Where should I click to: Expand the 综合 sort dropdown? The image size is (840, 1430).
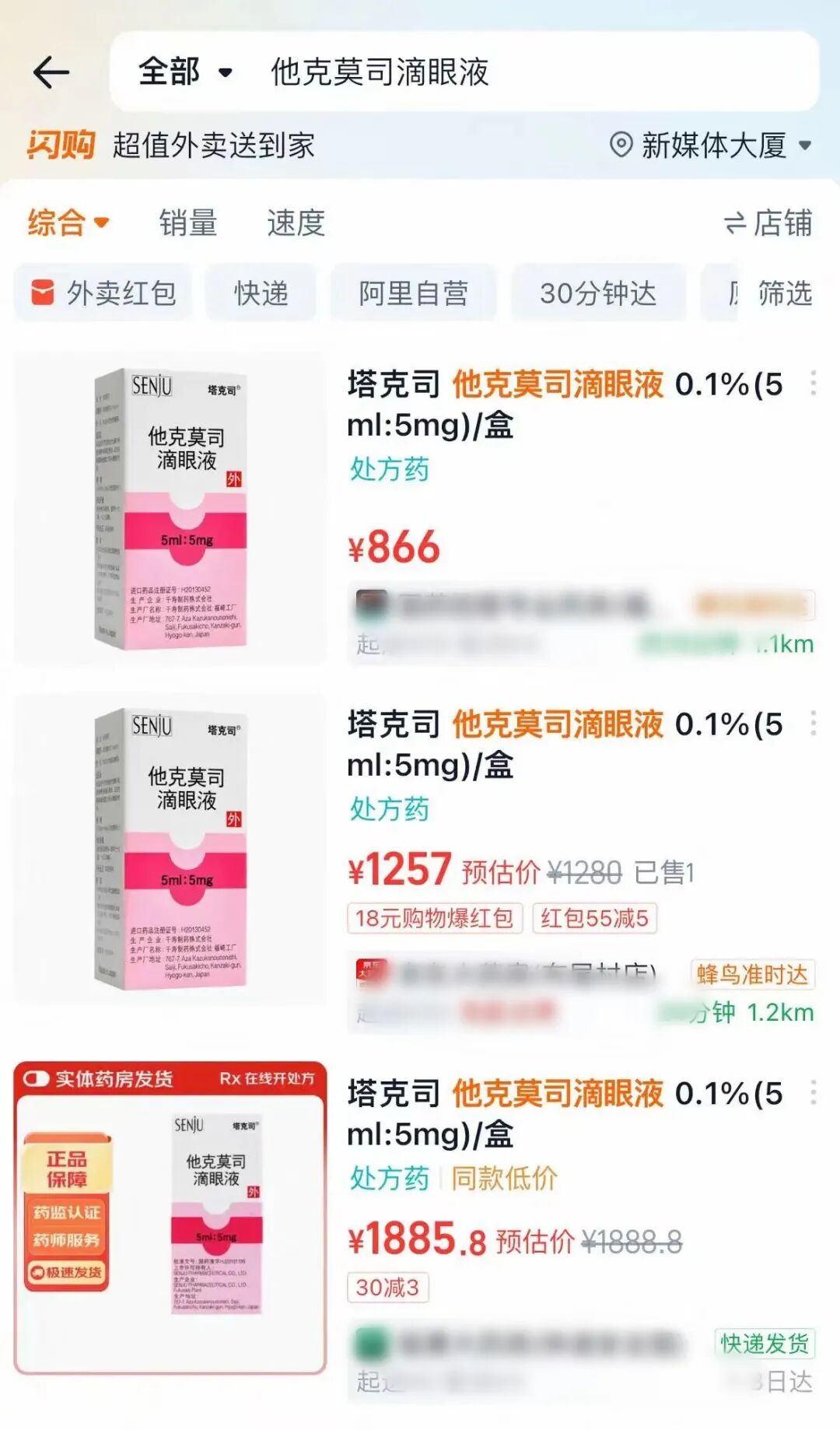point(68,223)
